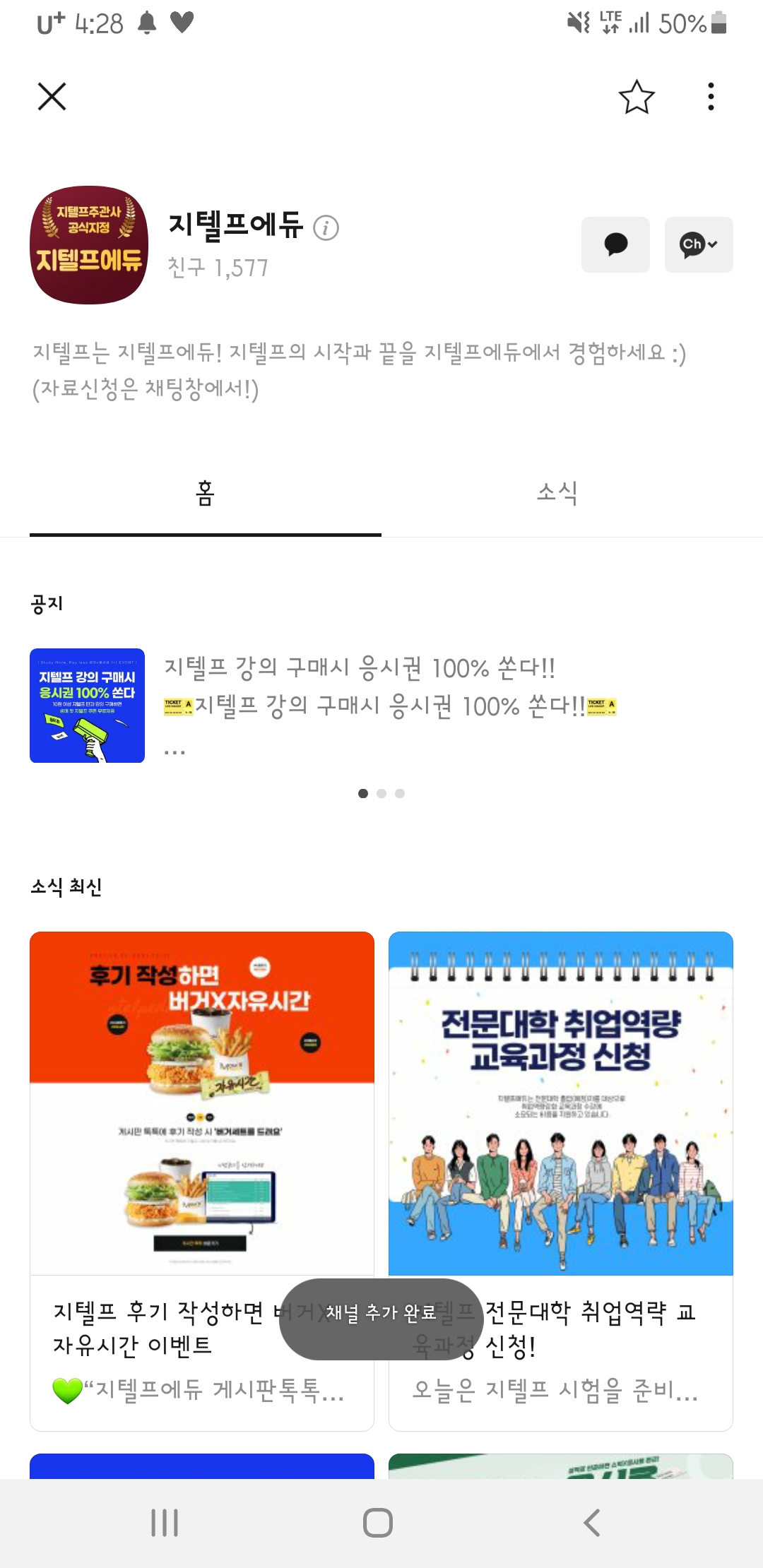Open the recent apps view
This screenshot has height=1568, width=763.
[165, 1523]
